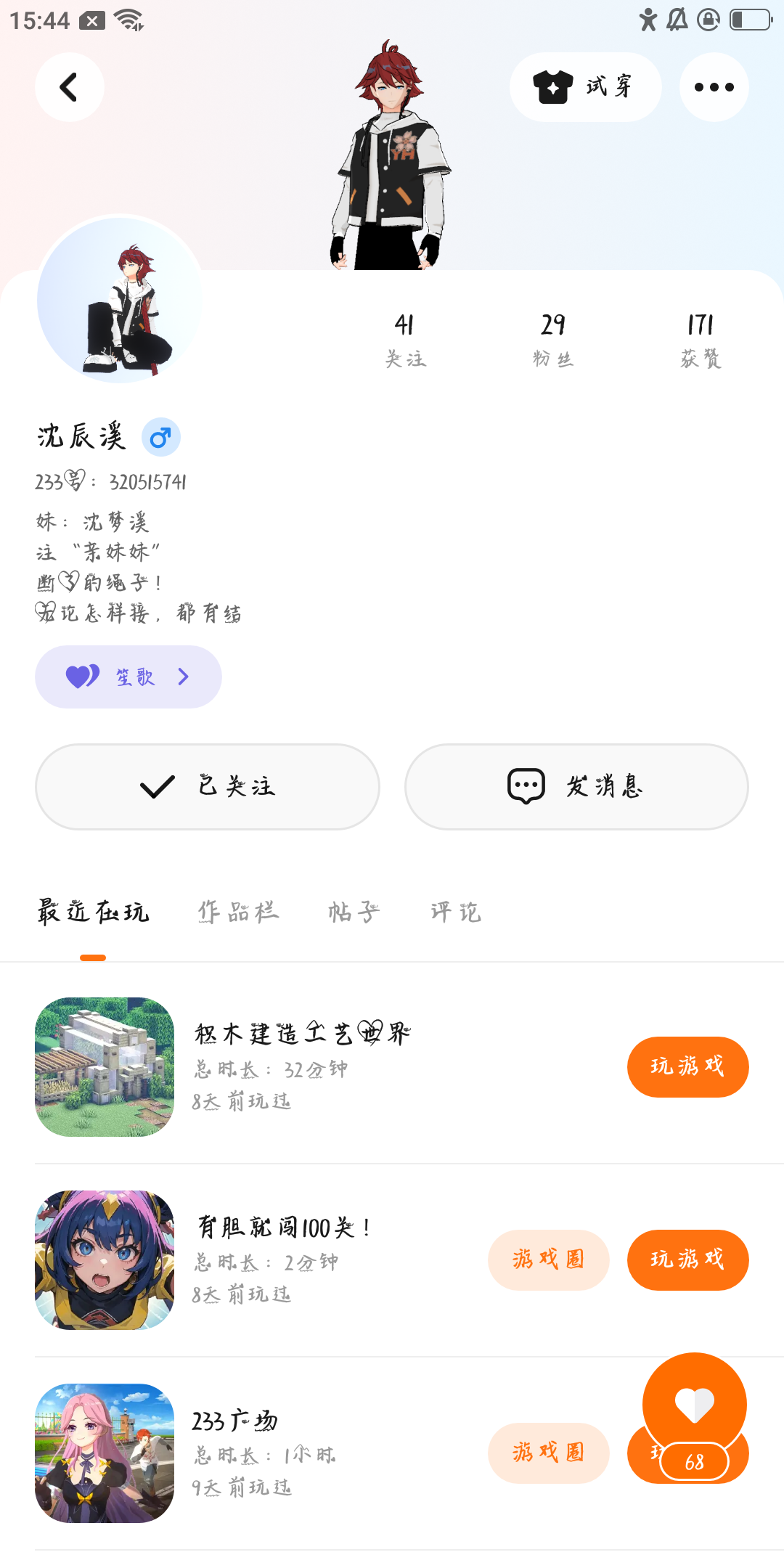Open the 积木建造工艺世界 game thumbnail
This screenshot has width=784, height=1568.
105,1066
